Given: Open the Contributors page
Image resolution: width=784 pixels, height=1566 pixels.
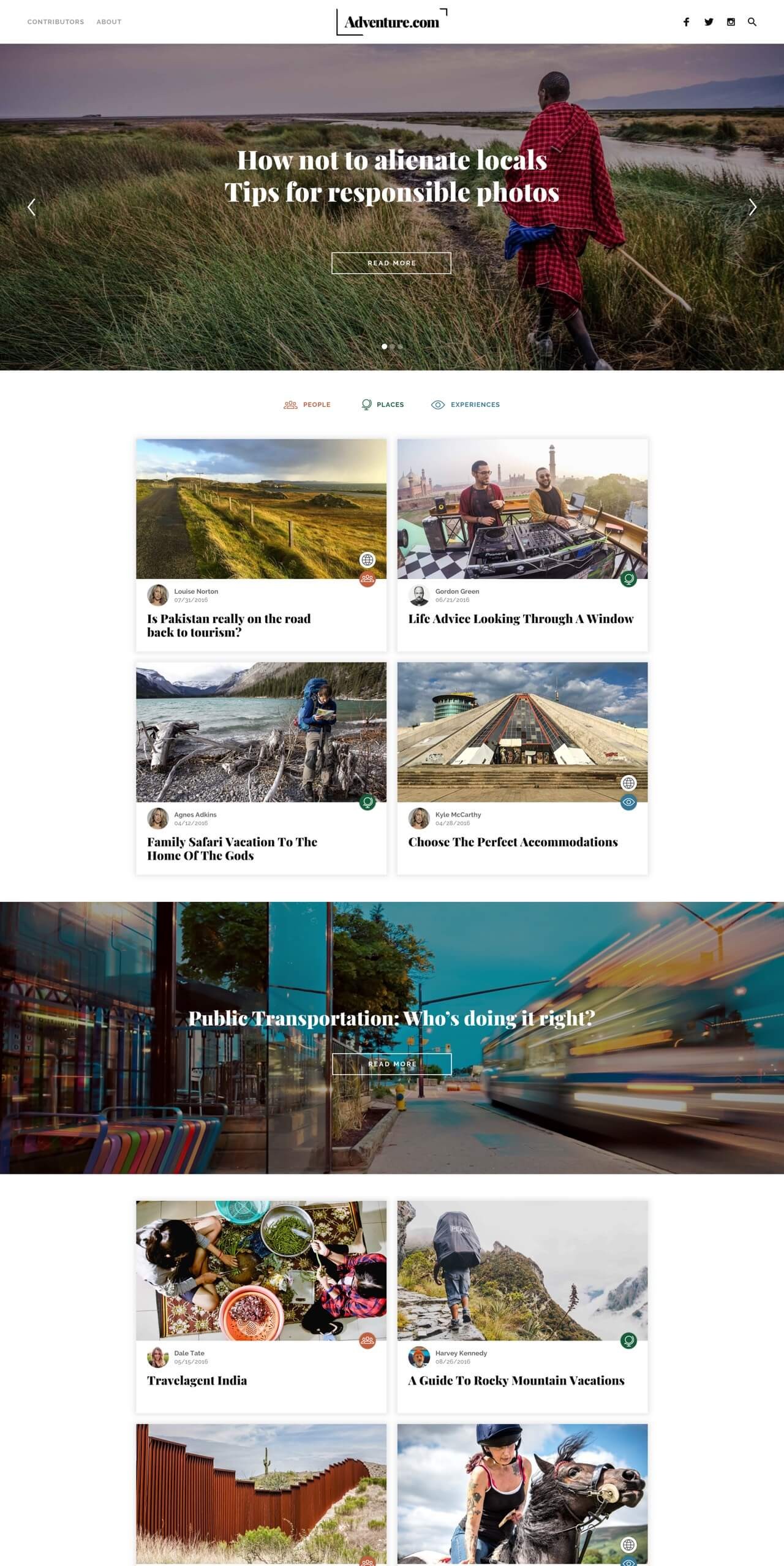Looking at the screenshot, I should 56,22.
